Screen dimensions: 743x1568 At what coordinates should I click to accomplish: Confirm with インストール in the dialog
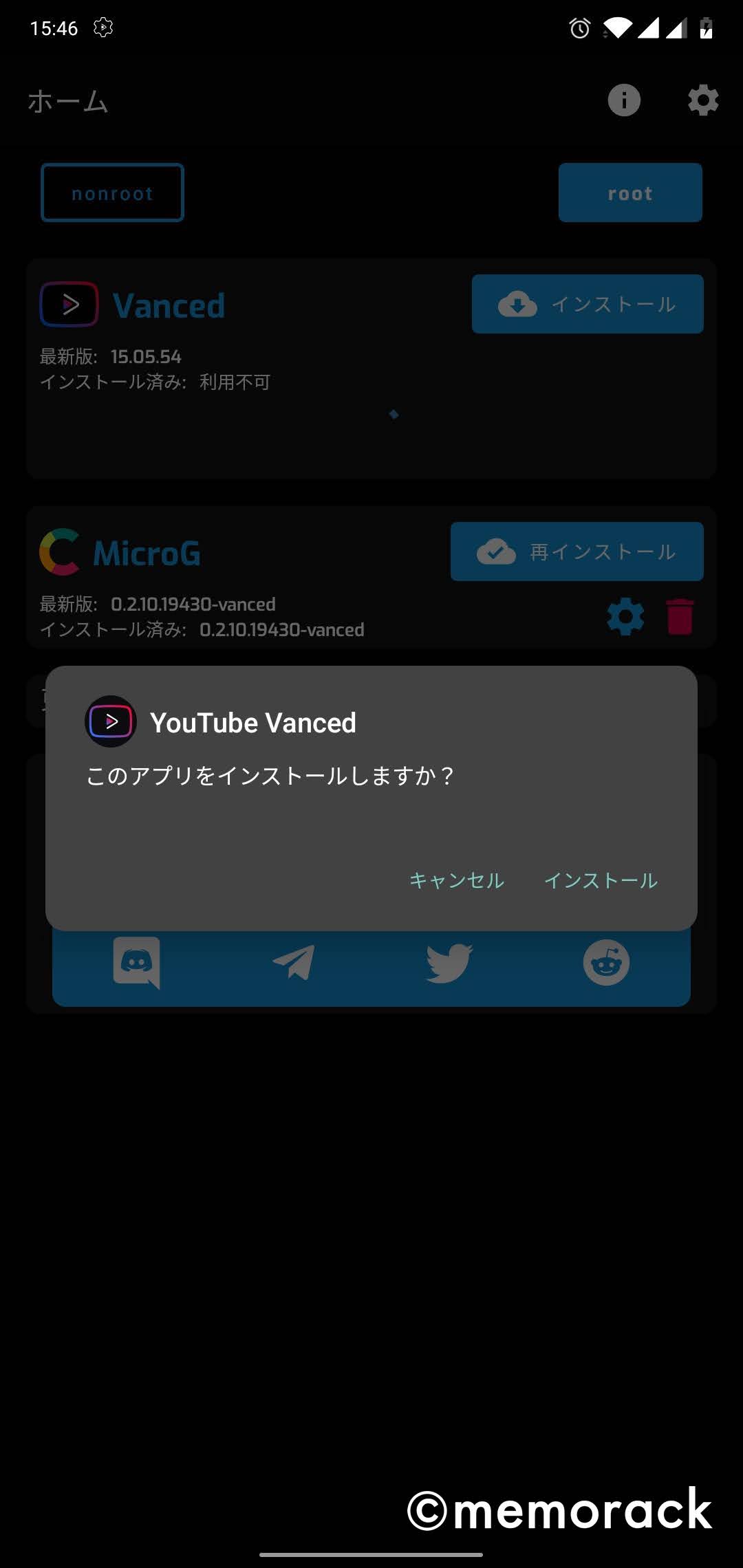click(601, 880)
